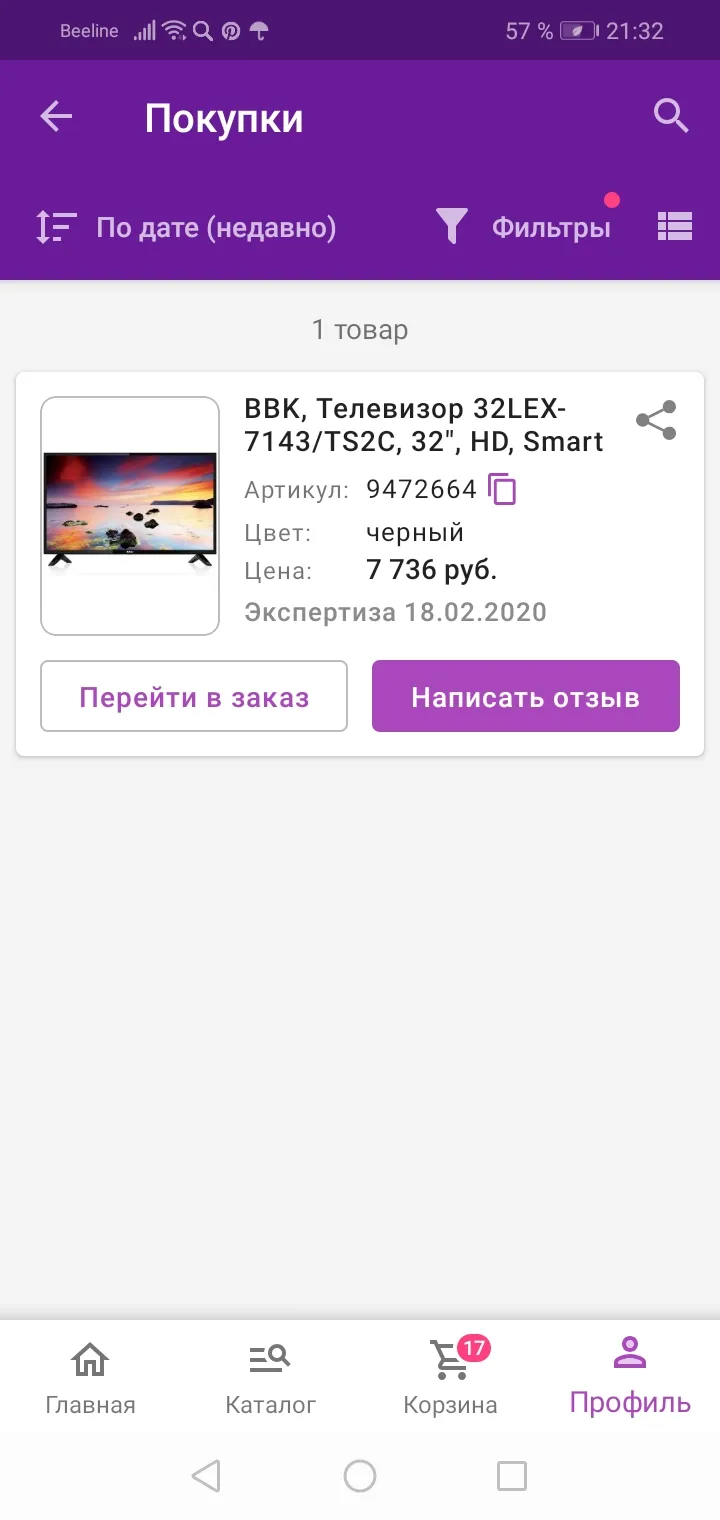The width and height of the screenshot is (720, 1520).
Task: Open Корзина with 17 items
Action: pos(450,1379)
